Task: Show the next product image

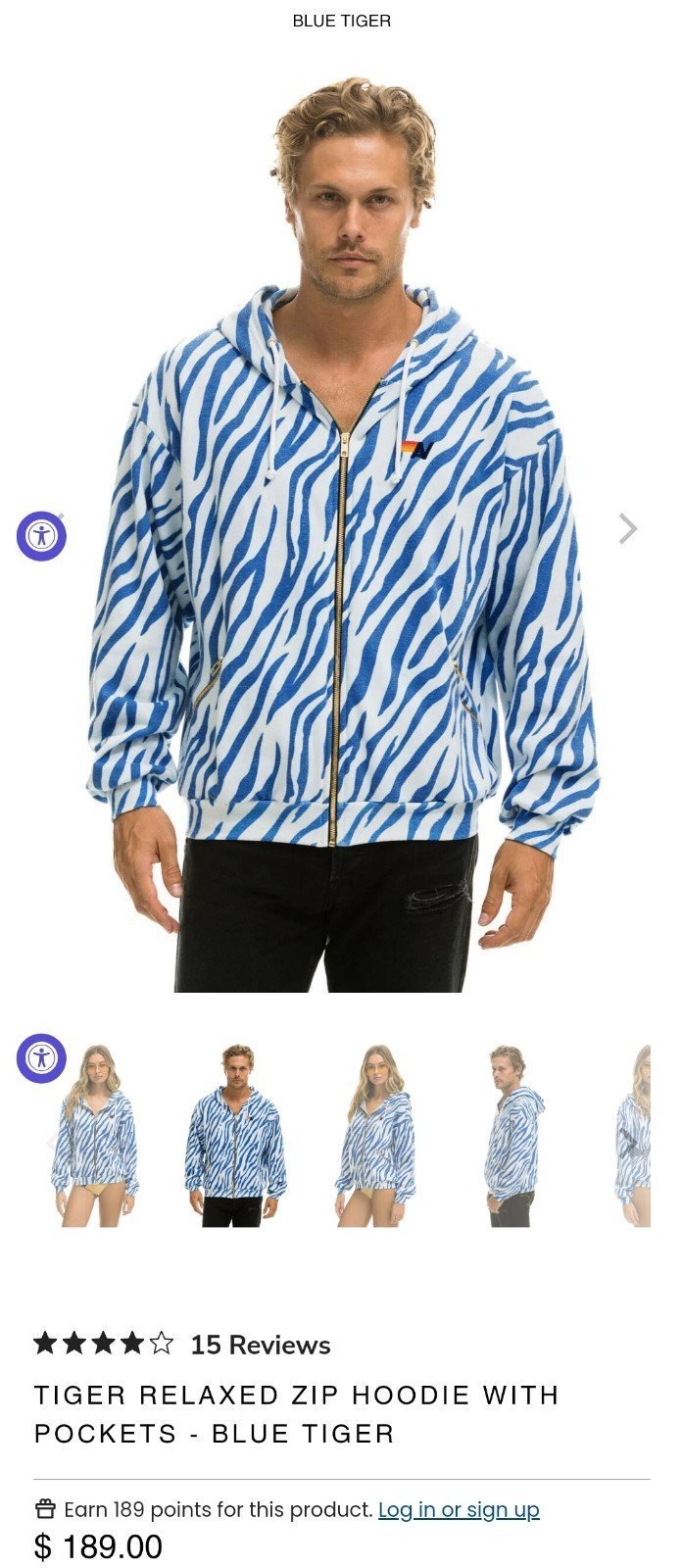Action: pos(628,529)
